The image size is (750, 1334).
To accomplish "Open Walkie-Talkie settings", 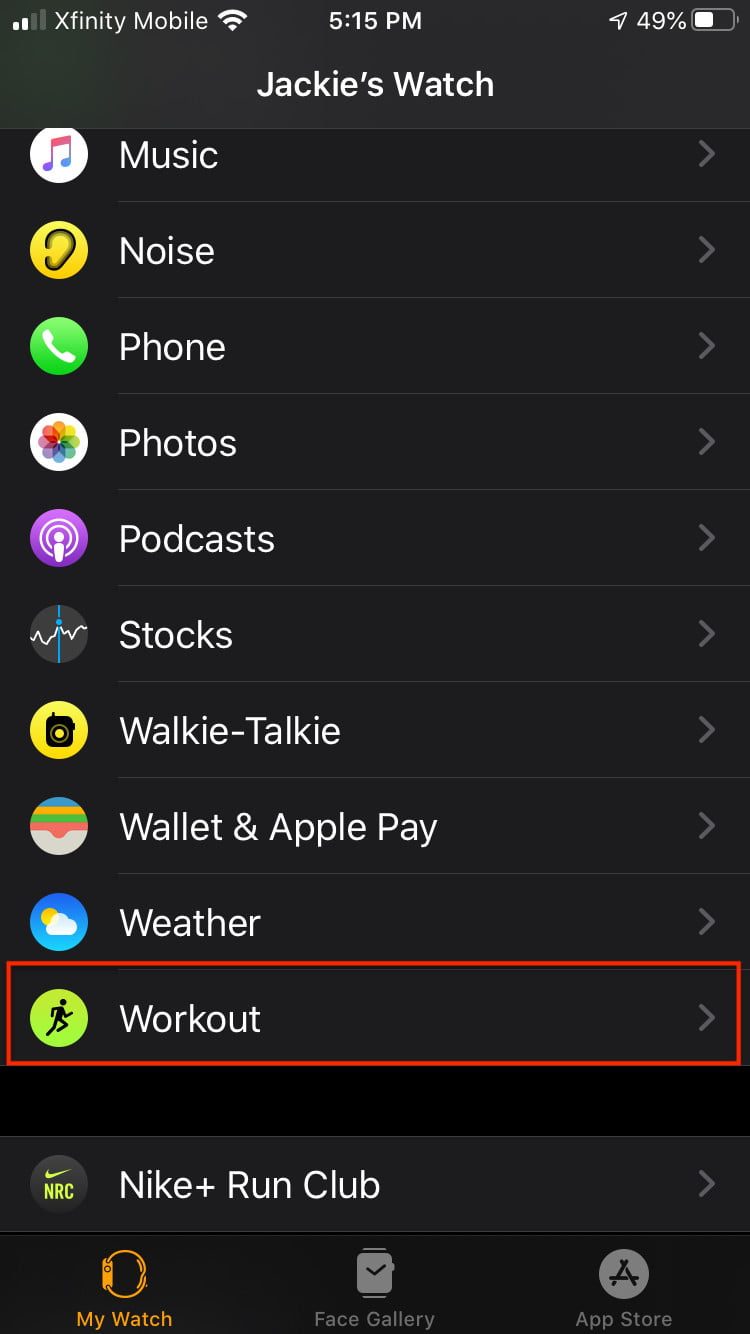I will pyautogui.click(x=375, y=731).
